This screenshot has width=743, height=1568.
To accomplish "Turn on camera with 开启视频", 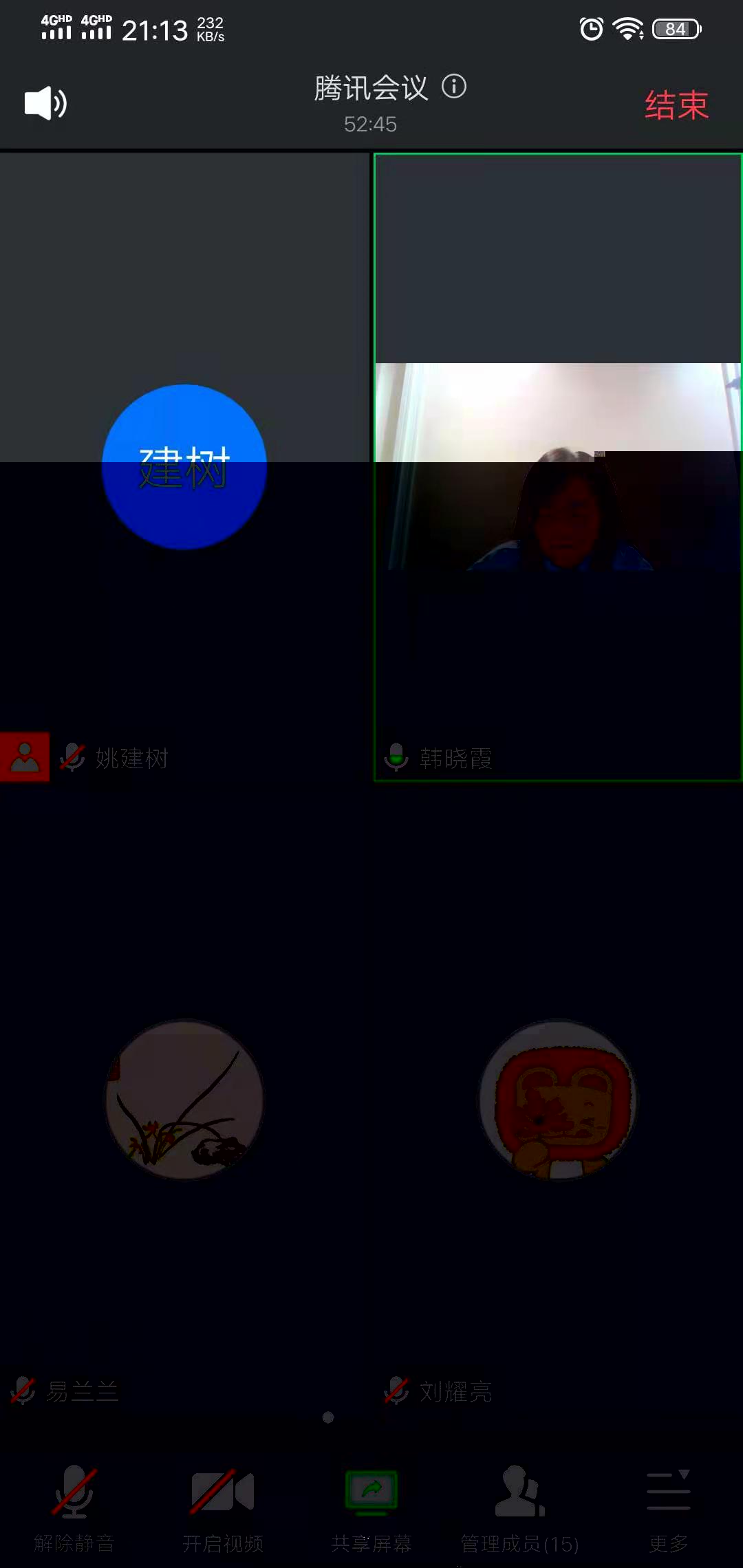I will [x=223, y=1507].
